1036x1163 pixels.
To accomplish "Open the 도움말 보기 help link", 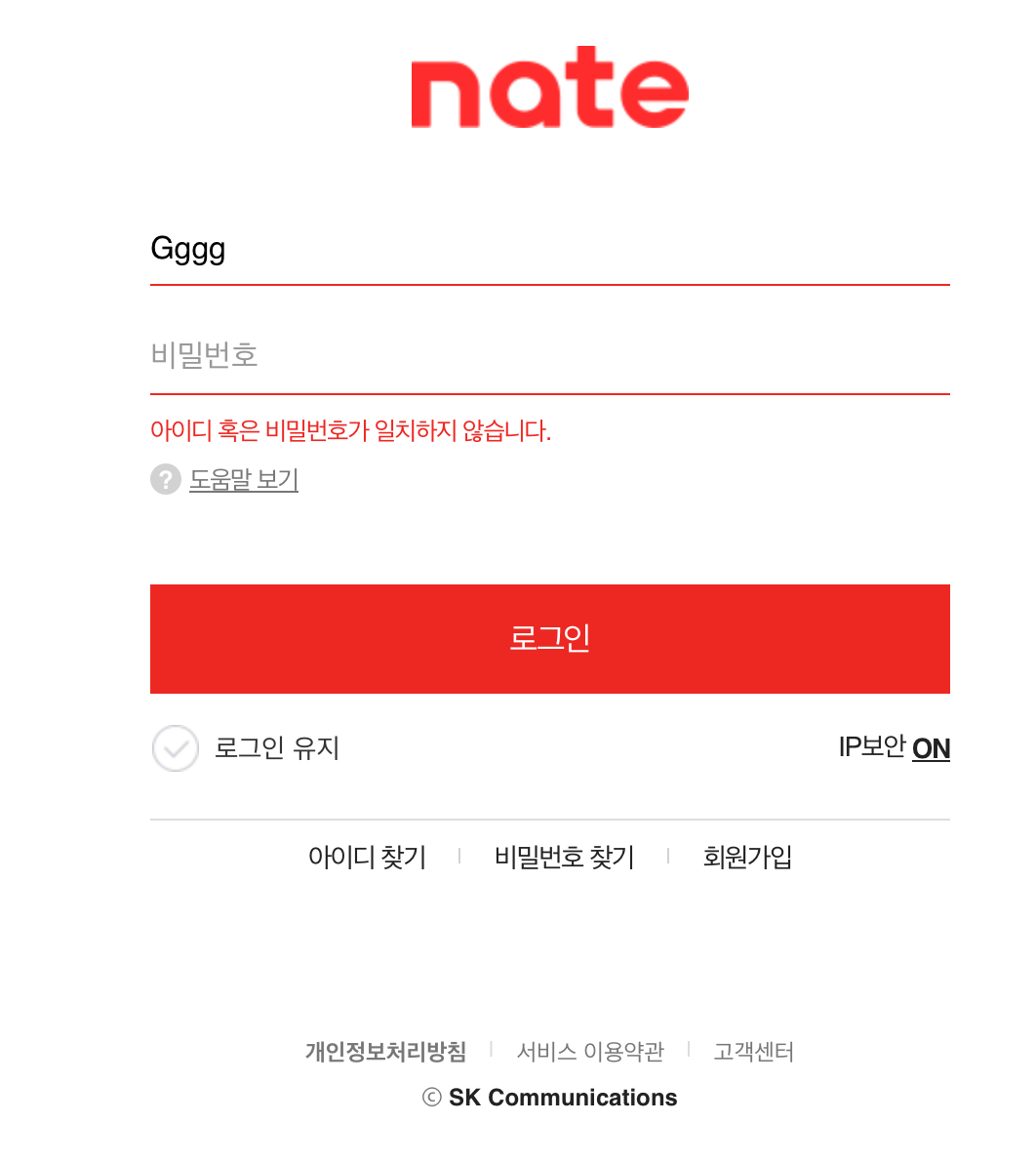I will 243,480.
